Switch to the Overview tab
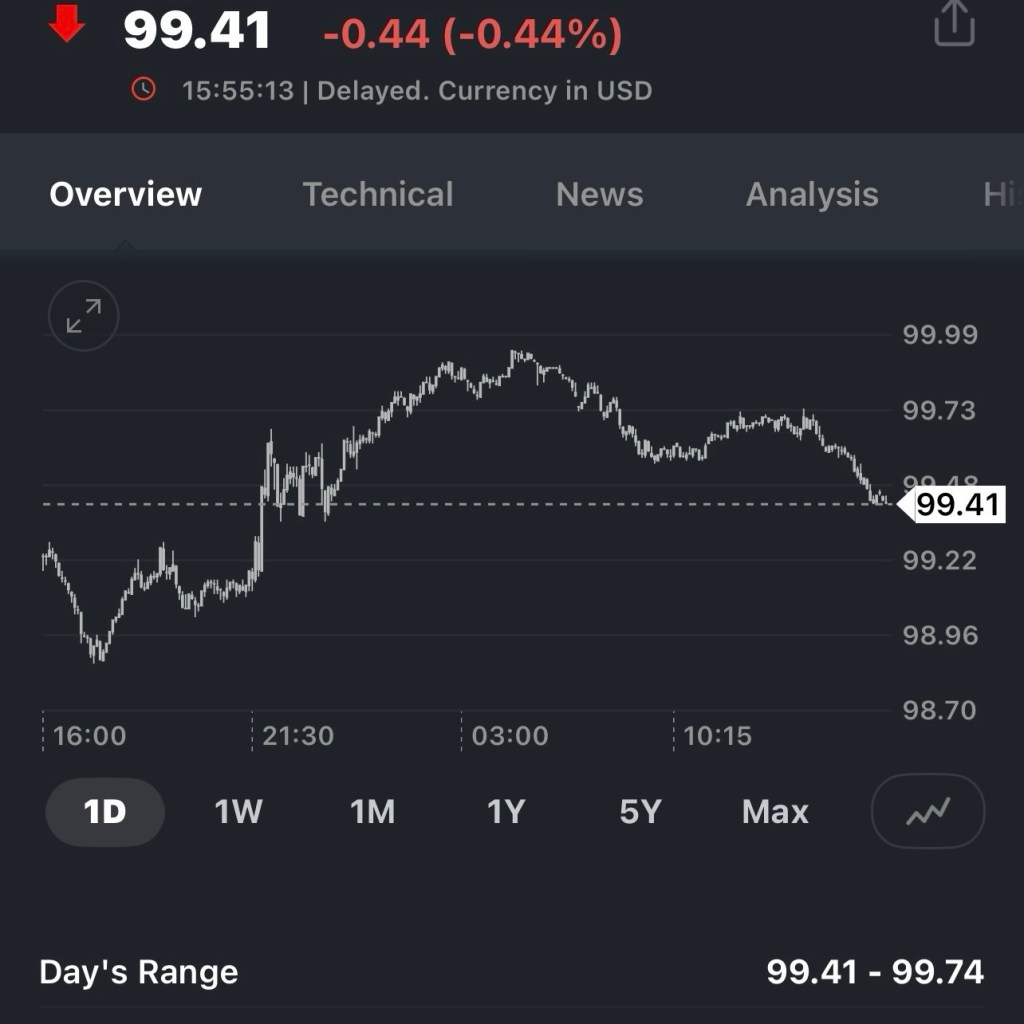 point(126,194)
